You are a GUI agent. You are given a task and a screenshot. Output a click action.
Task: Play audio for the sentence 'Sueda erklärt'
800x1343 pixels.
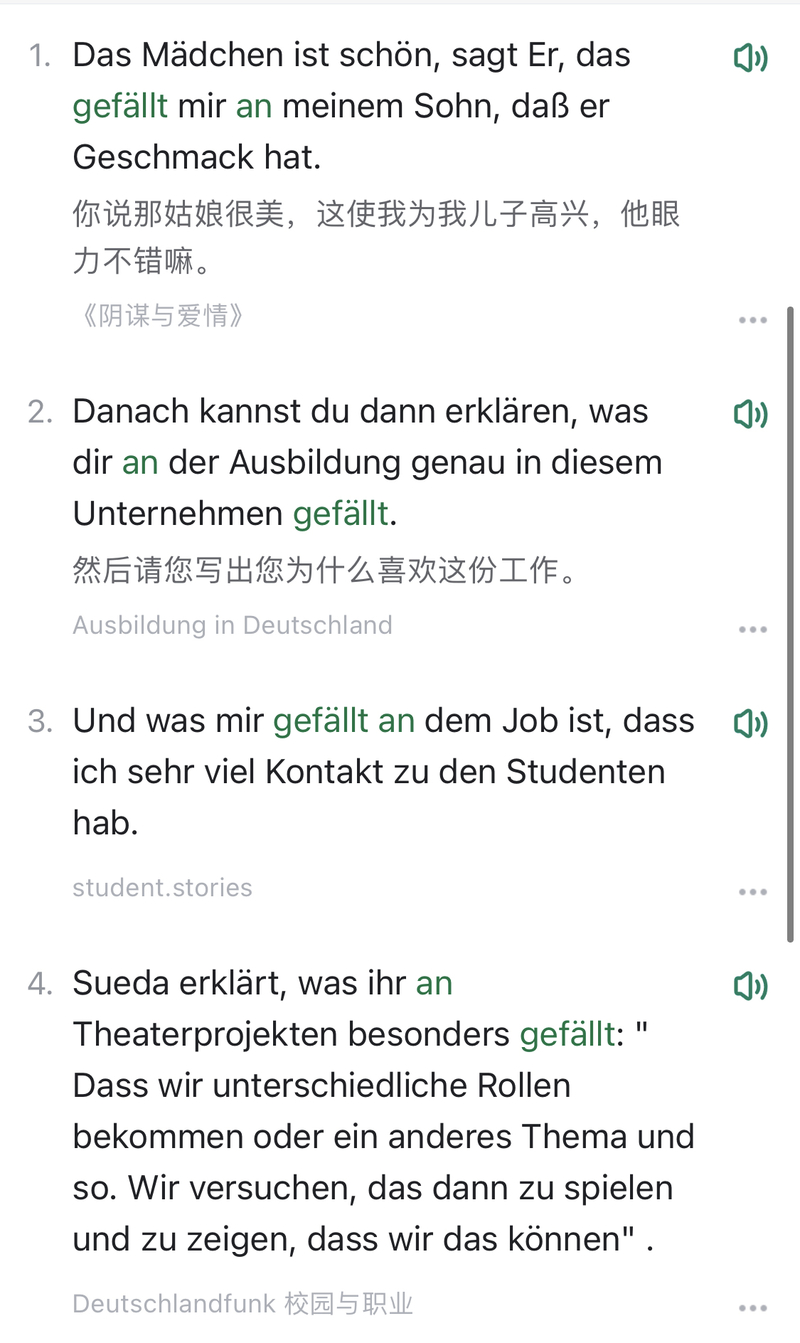(x=751, y=986)
